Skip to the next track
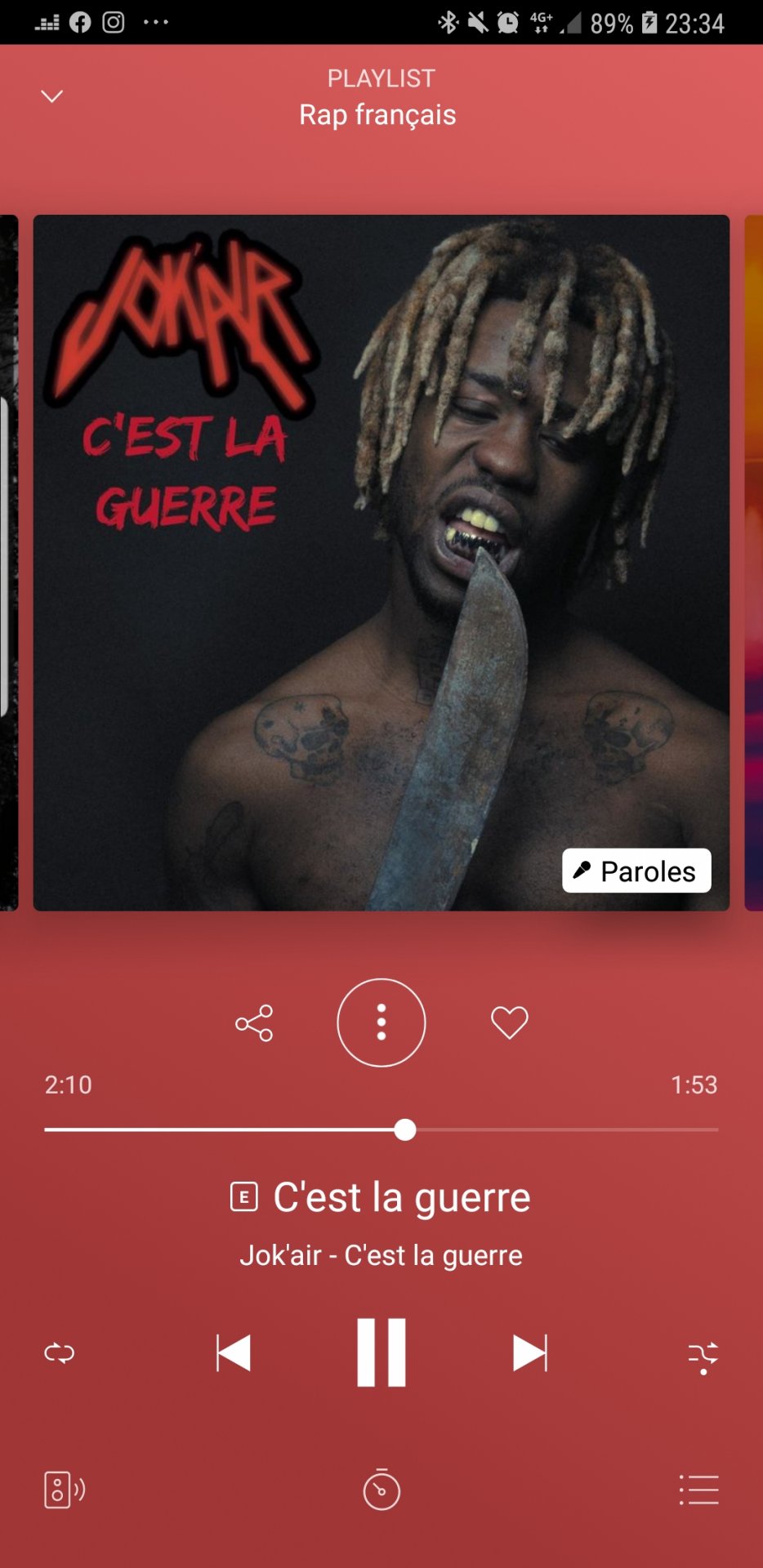763x1568 pixels. (529, 1353)
